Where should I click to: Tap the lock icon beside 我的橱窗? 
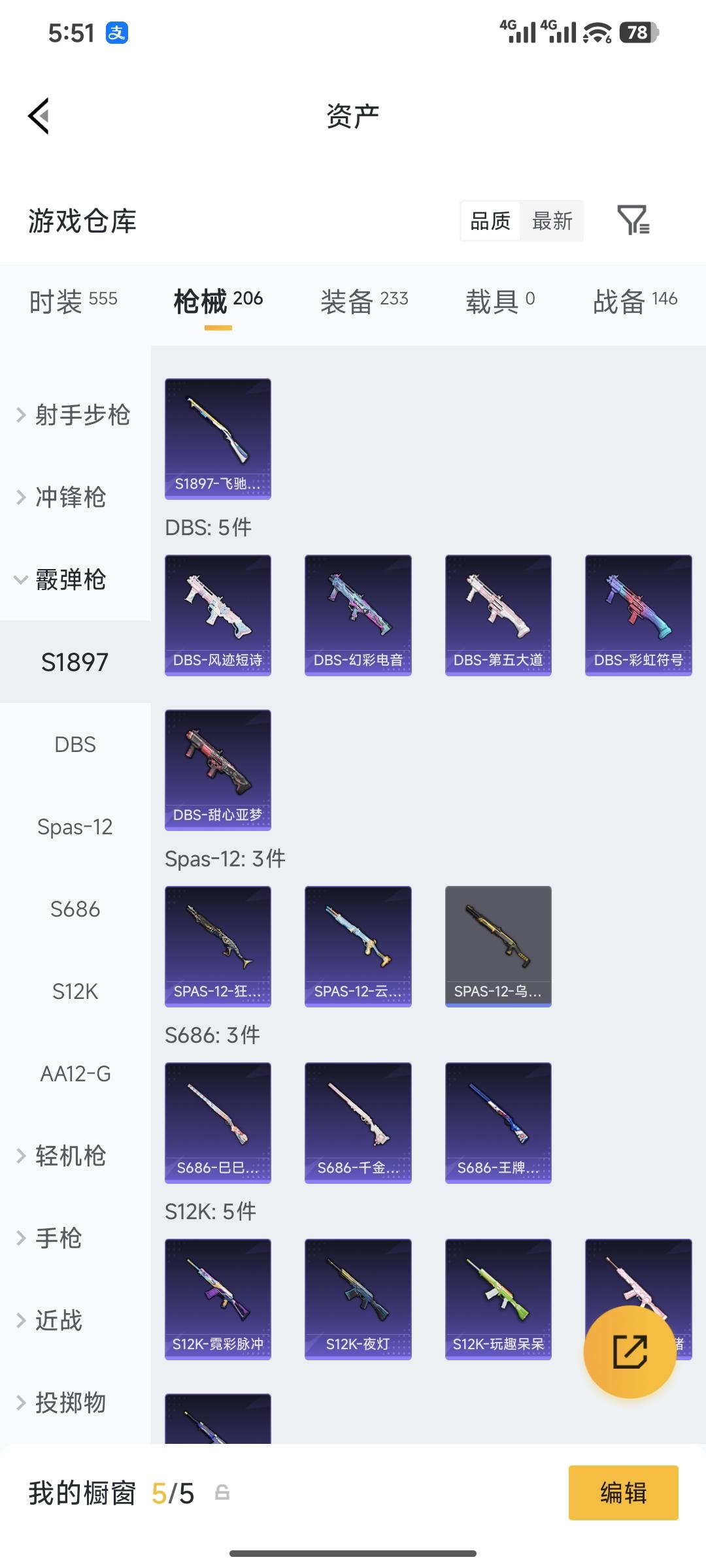click(x=222, y=1493)
